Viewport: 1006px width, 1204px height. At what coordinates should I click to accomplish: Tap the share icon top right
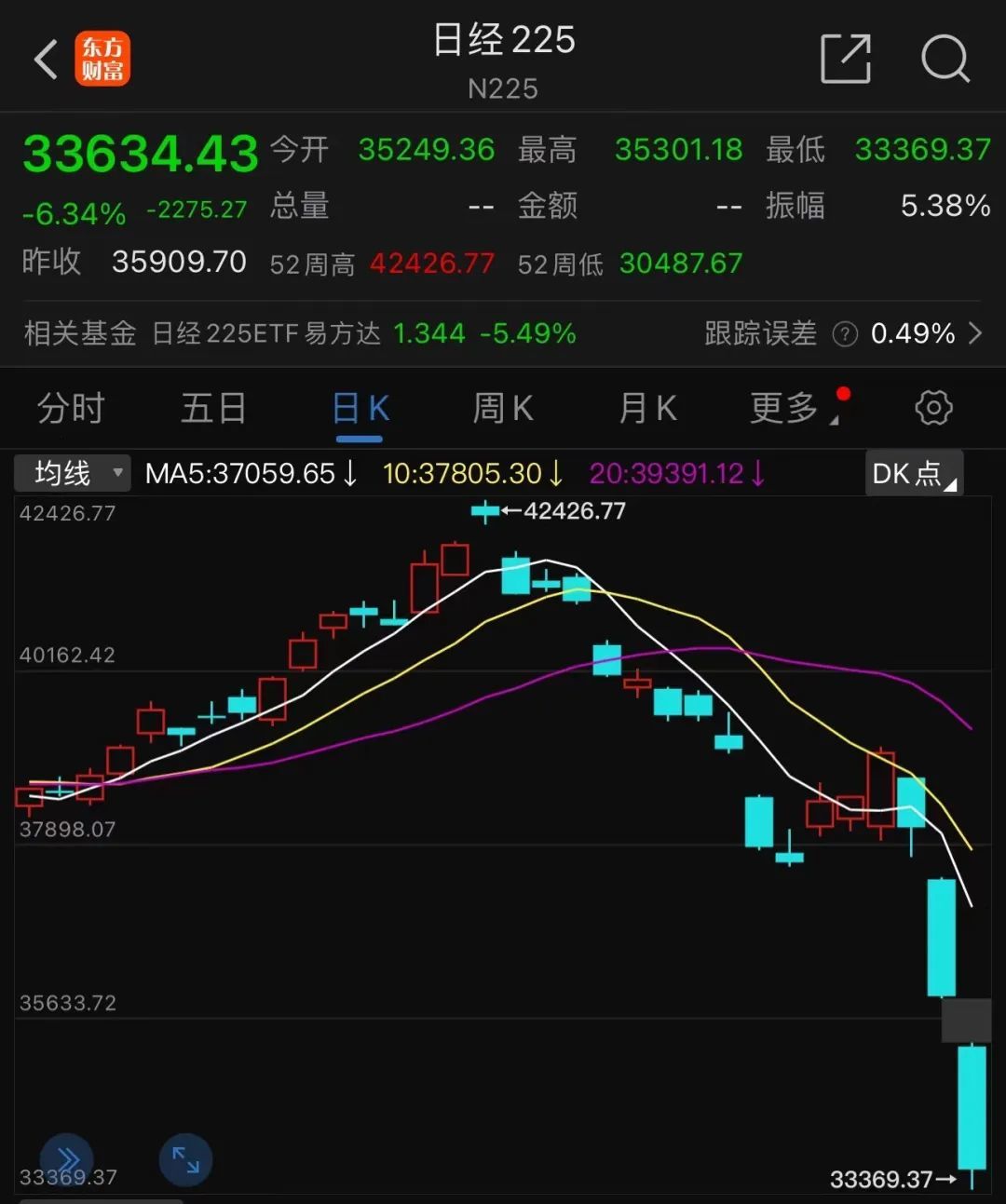point(846,59)
